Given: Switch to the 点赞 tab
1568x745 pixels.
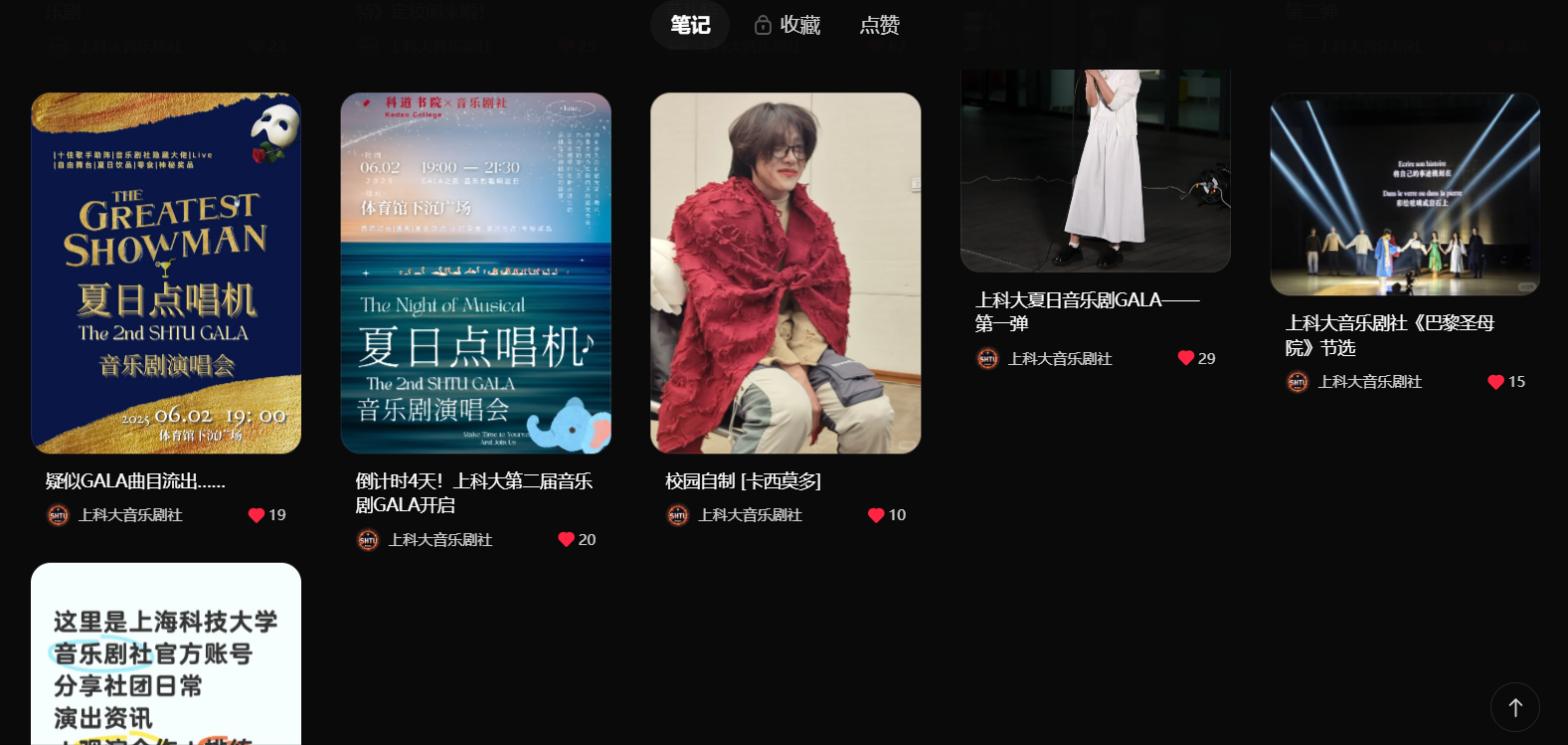Looking at the screenshot, I should (x=879, y=25).
